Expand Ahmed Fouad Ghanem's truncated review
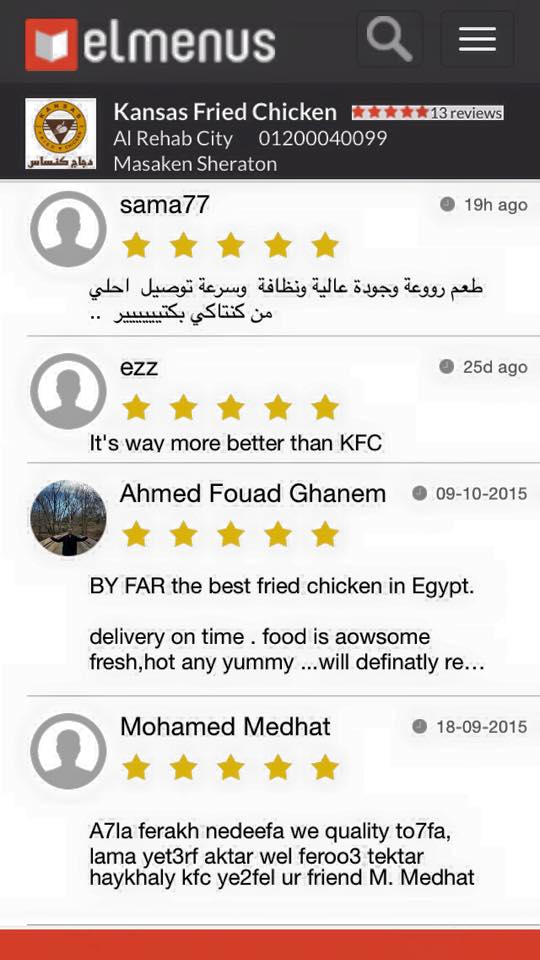Image resolution: width=540 pixels, height=960 pixels. coord(287,662)
